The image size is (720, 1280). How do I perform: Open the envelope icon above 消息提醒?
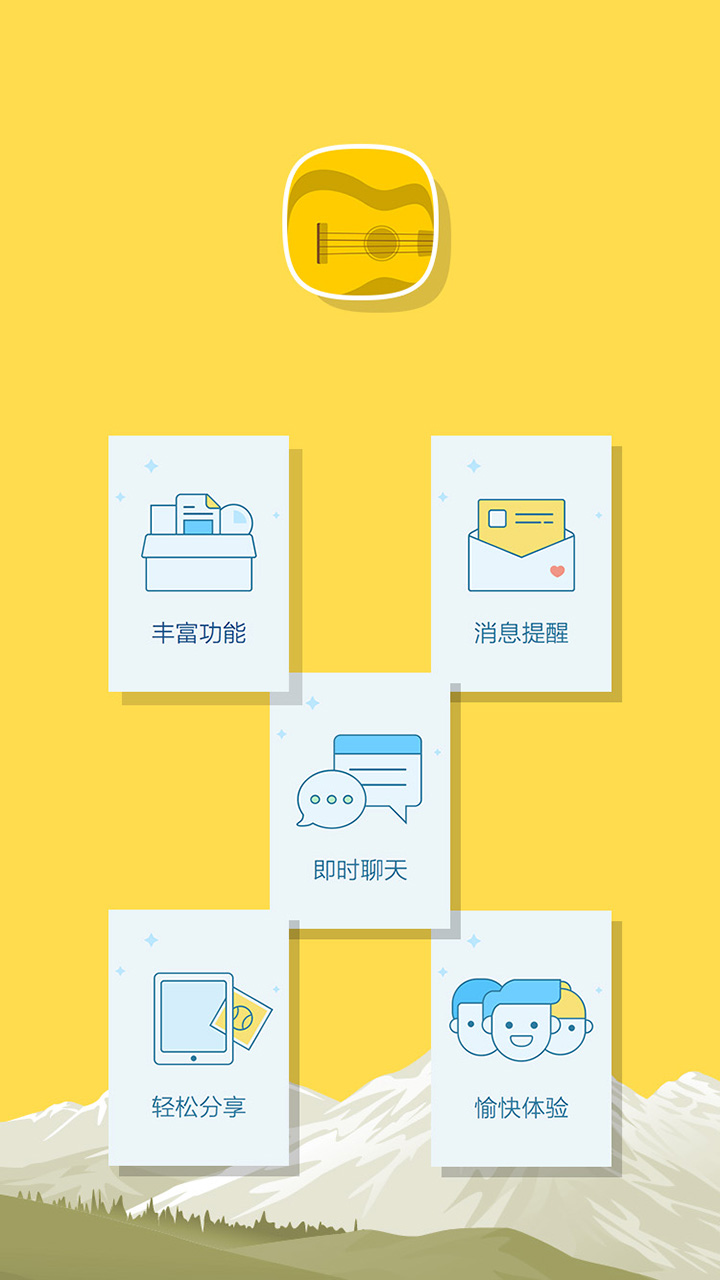click(x=520, y=545)
